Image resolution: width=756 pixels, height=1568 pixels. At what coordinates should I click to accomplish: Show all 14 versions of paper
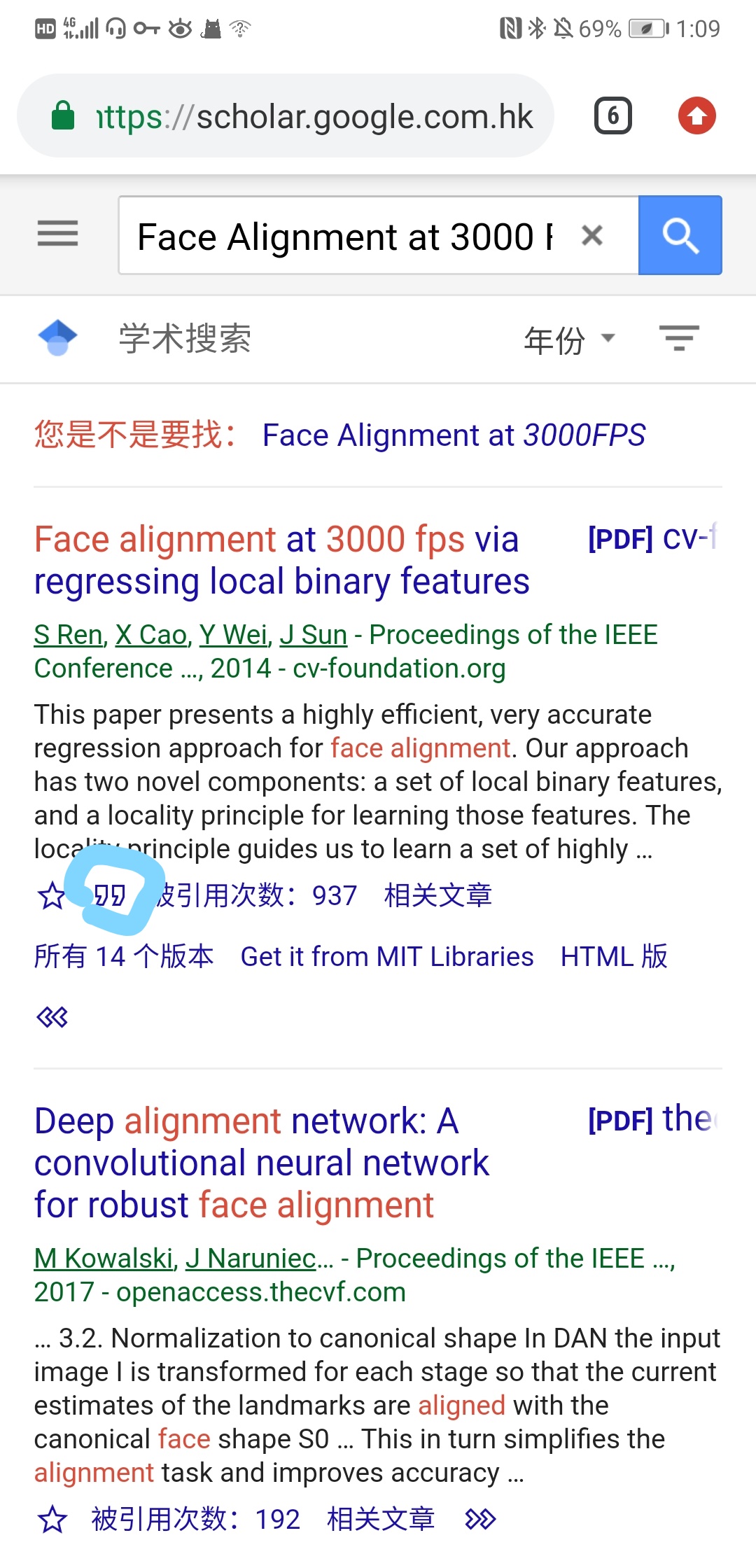pyautogui.click(x=123, y=956)
